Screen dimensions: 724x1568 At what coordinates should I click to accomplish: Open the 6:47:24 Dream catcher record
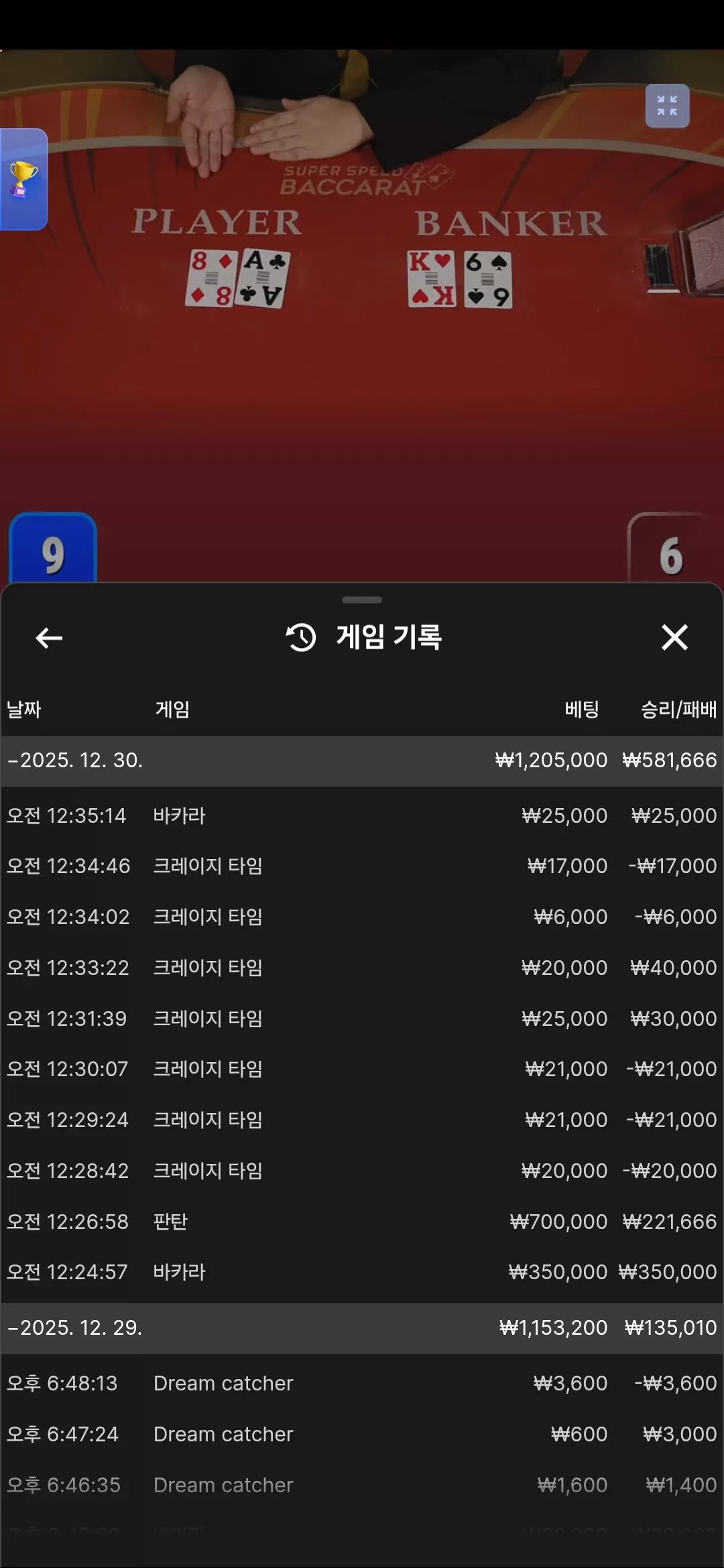pos(362,1434)
